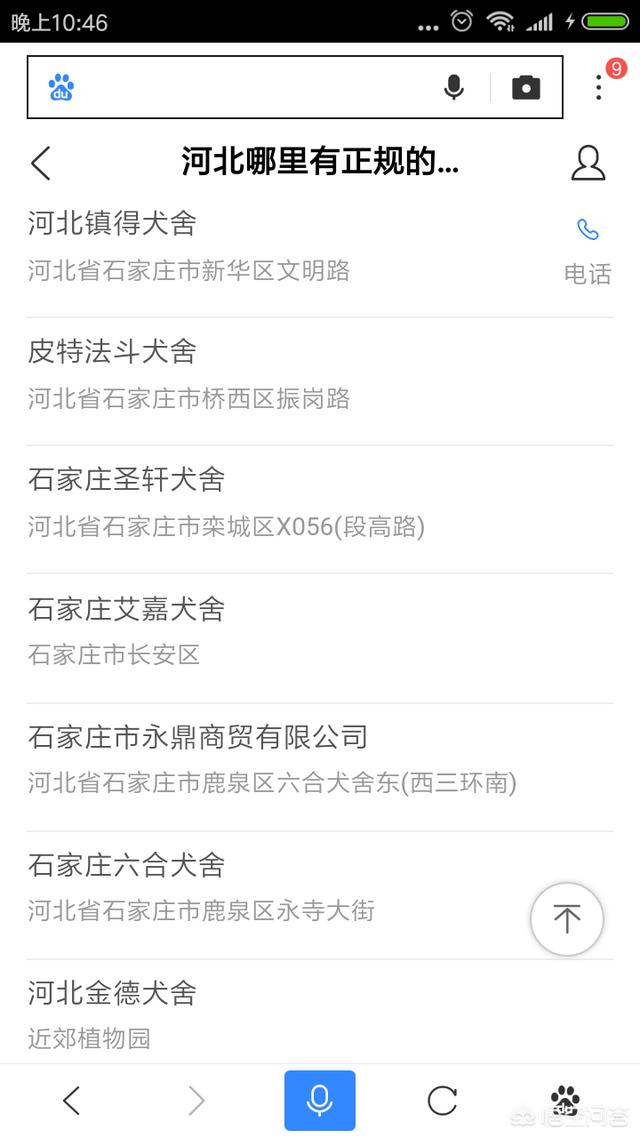The height and width of the screenshot is (1138, 640).
Task: Jump back to the top of the page
Action: 567,919
